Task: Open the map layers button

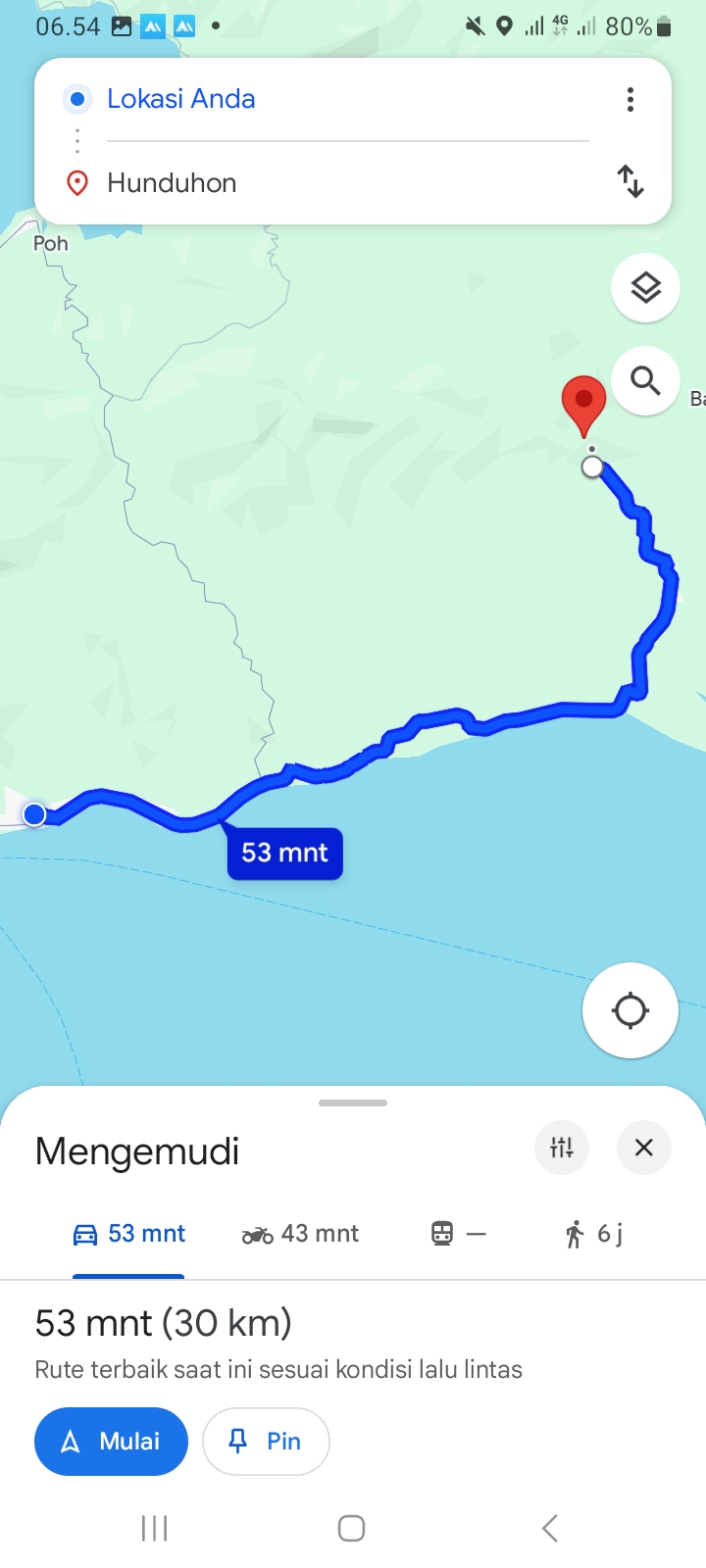Action: pos(645,288)
